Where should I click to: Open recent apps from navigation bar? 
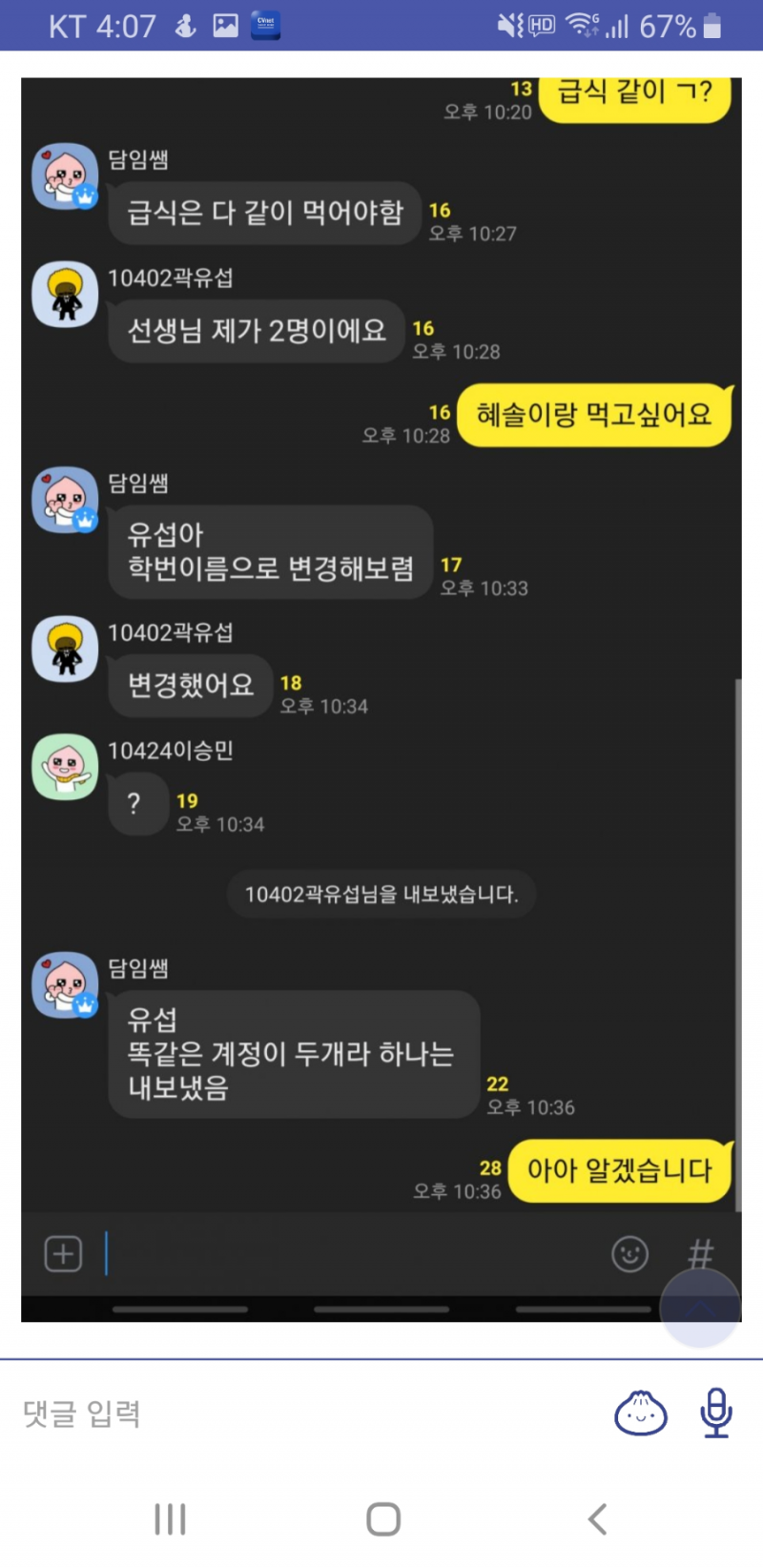click(x=170, y=1518)
